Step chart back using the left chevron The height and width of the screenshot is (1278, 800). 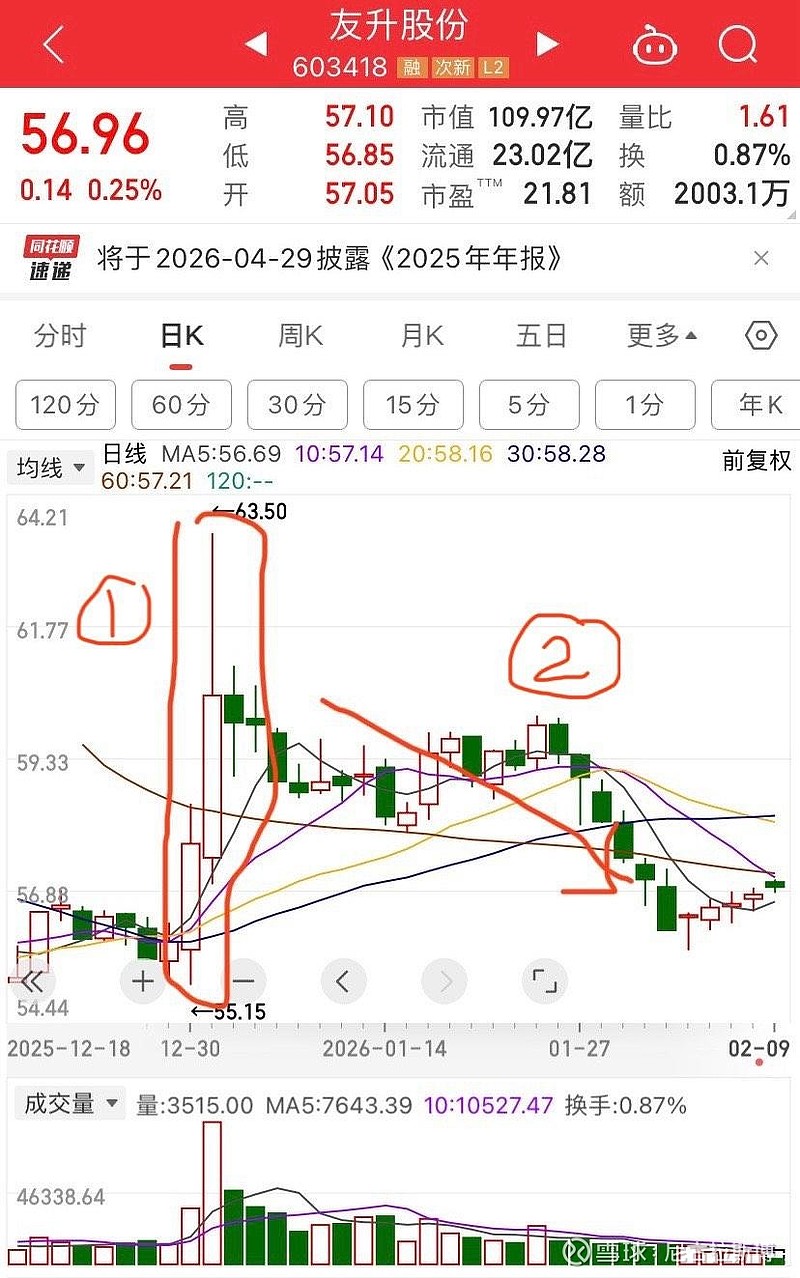(x=344, y=981)
